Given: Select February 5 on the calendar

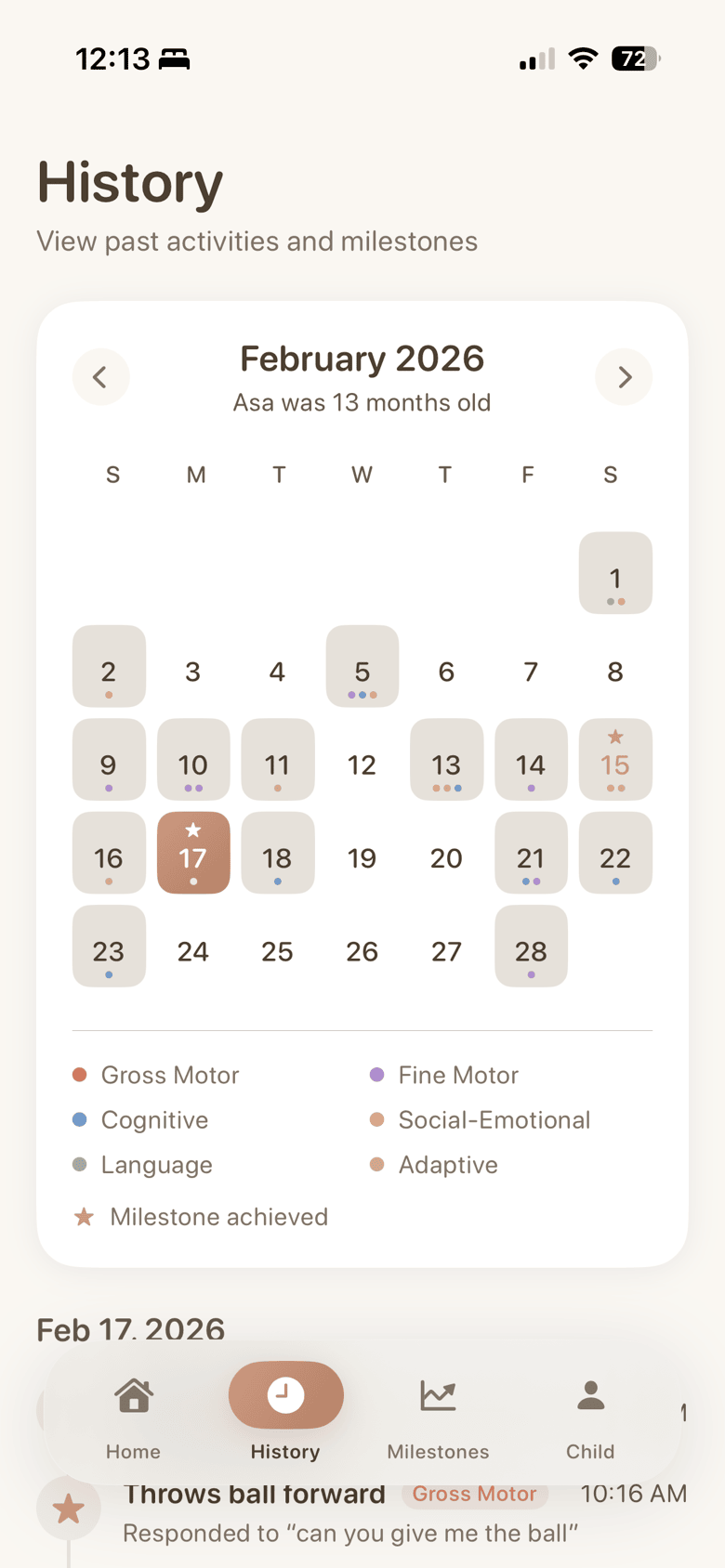Looking at the screenshot, I should click(x=362, y=666).
